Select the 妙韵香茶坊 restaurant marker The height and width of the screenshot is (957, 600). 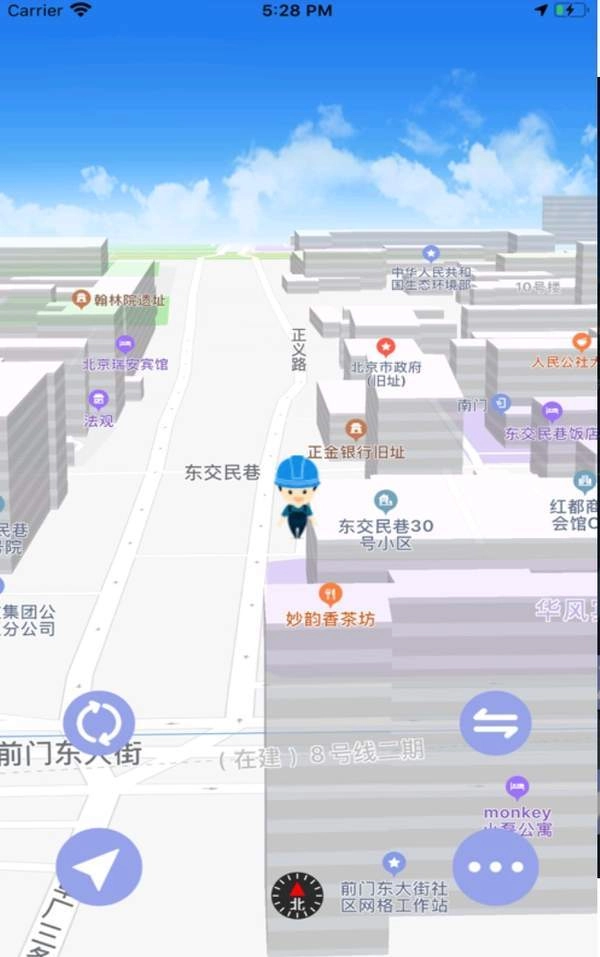point(330,595)
